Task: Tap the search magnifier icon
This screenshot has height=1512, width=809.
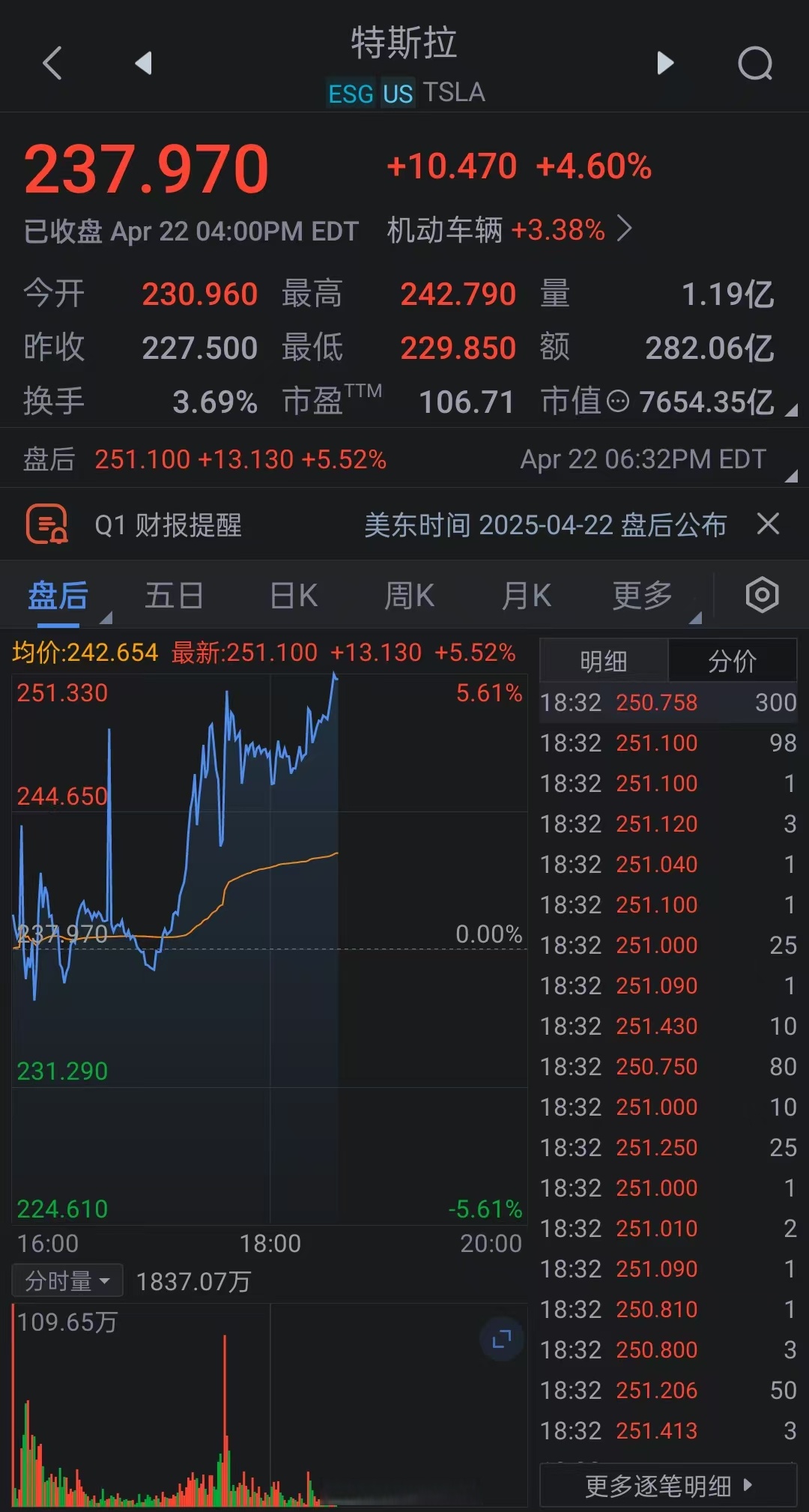Action: pos(757,64)
